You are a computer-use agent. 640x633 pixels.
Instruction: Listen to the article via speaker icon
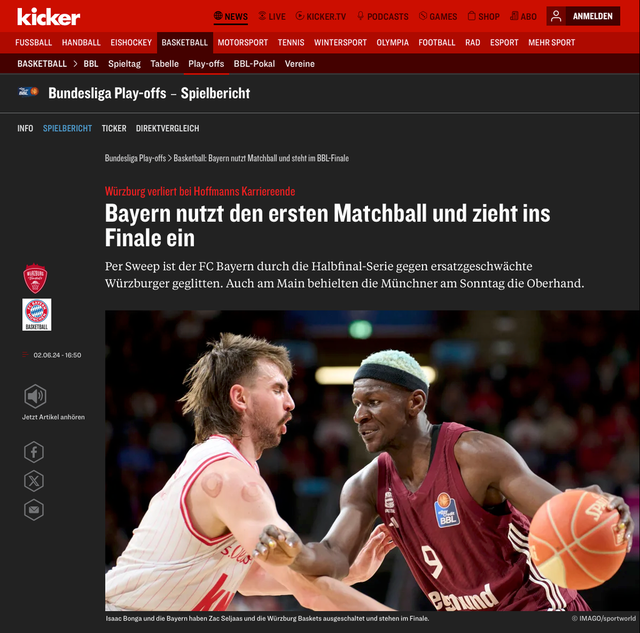coord(35,396)
